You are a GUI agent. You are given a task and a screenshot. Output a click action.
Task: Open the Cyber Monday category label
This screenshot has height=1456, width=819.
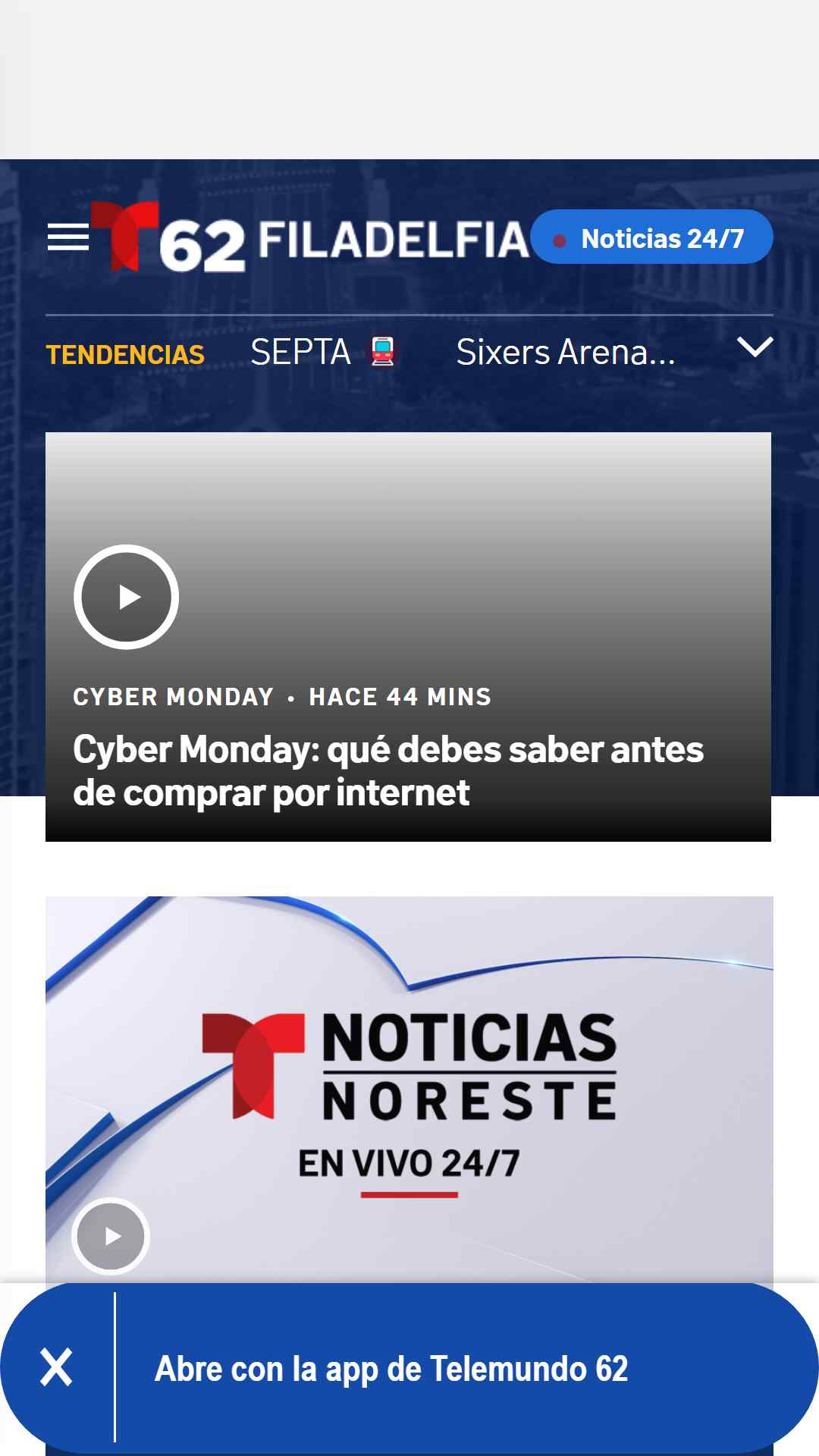[x=174, y=697]
